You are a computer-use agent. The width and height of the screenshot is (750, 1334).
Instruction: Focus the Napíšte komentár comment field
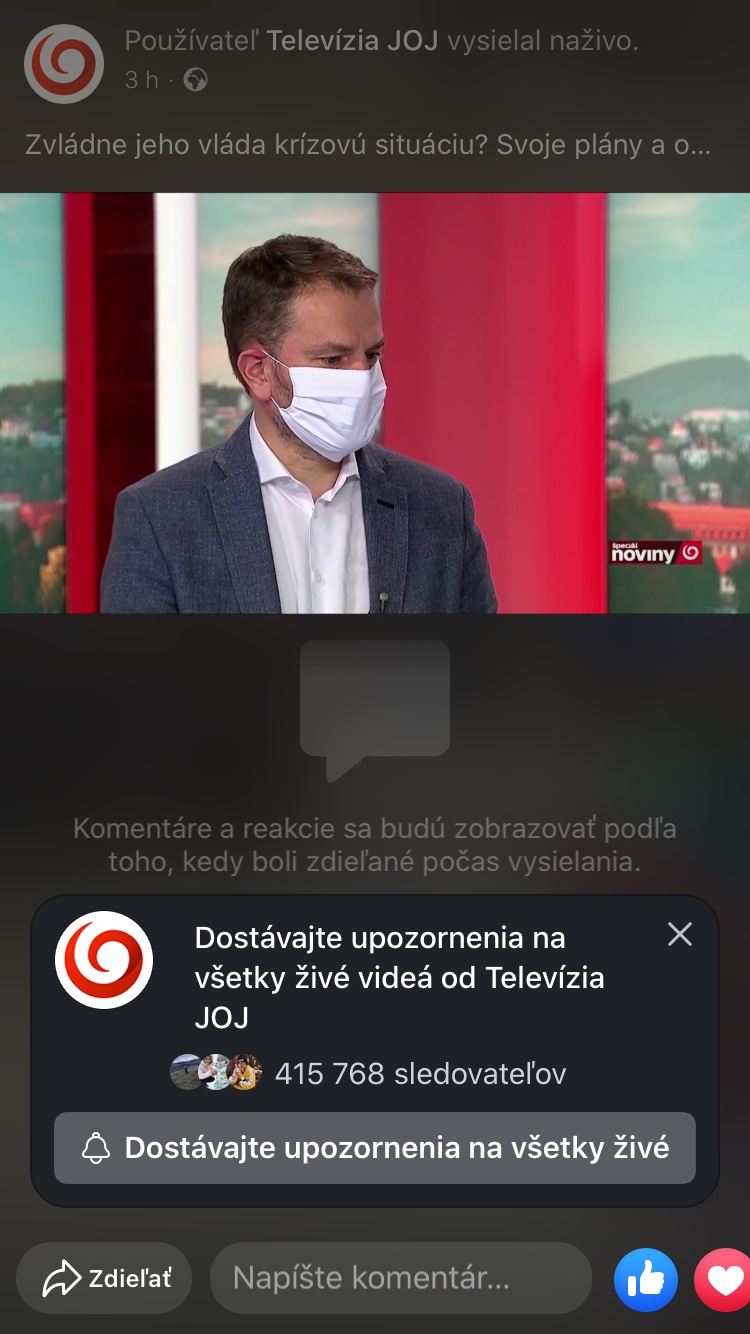pos(400,1278)
